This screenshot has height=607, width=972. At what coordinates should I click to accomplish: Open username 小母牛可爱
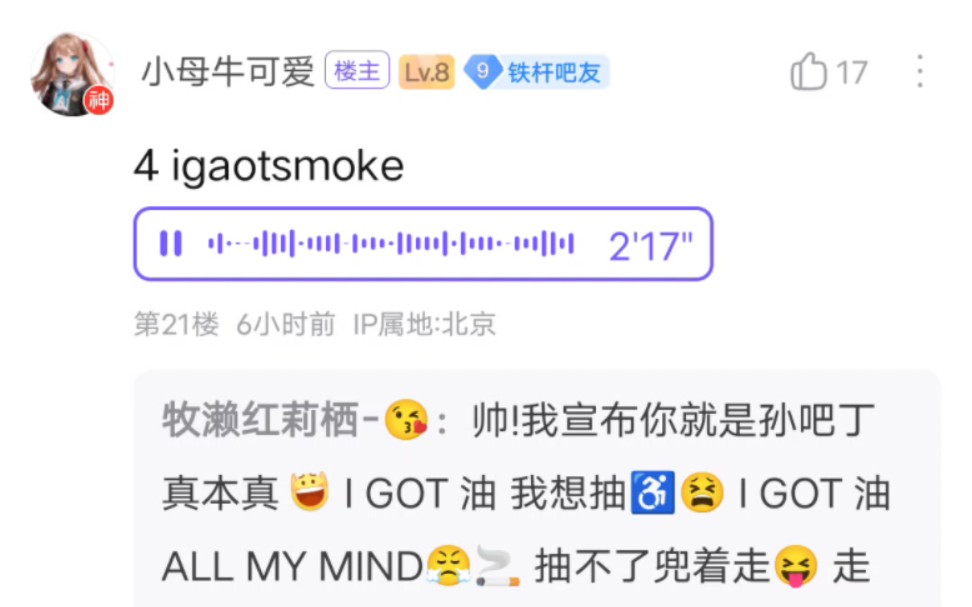tap(227, 72)
